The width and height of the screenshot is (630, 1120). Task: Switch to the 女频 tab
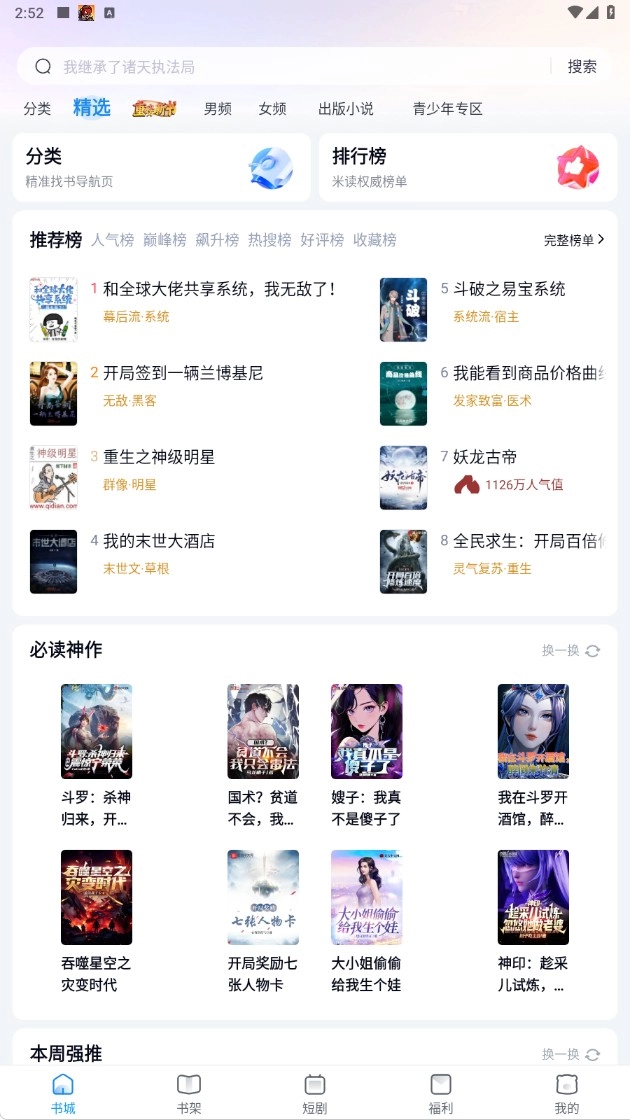pyautogui.click(x=272, y=109)
